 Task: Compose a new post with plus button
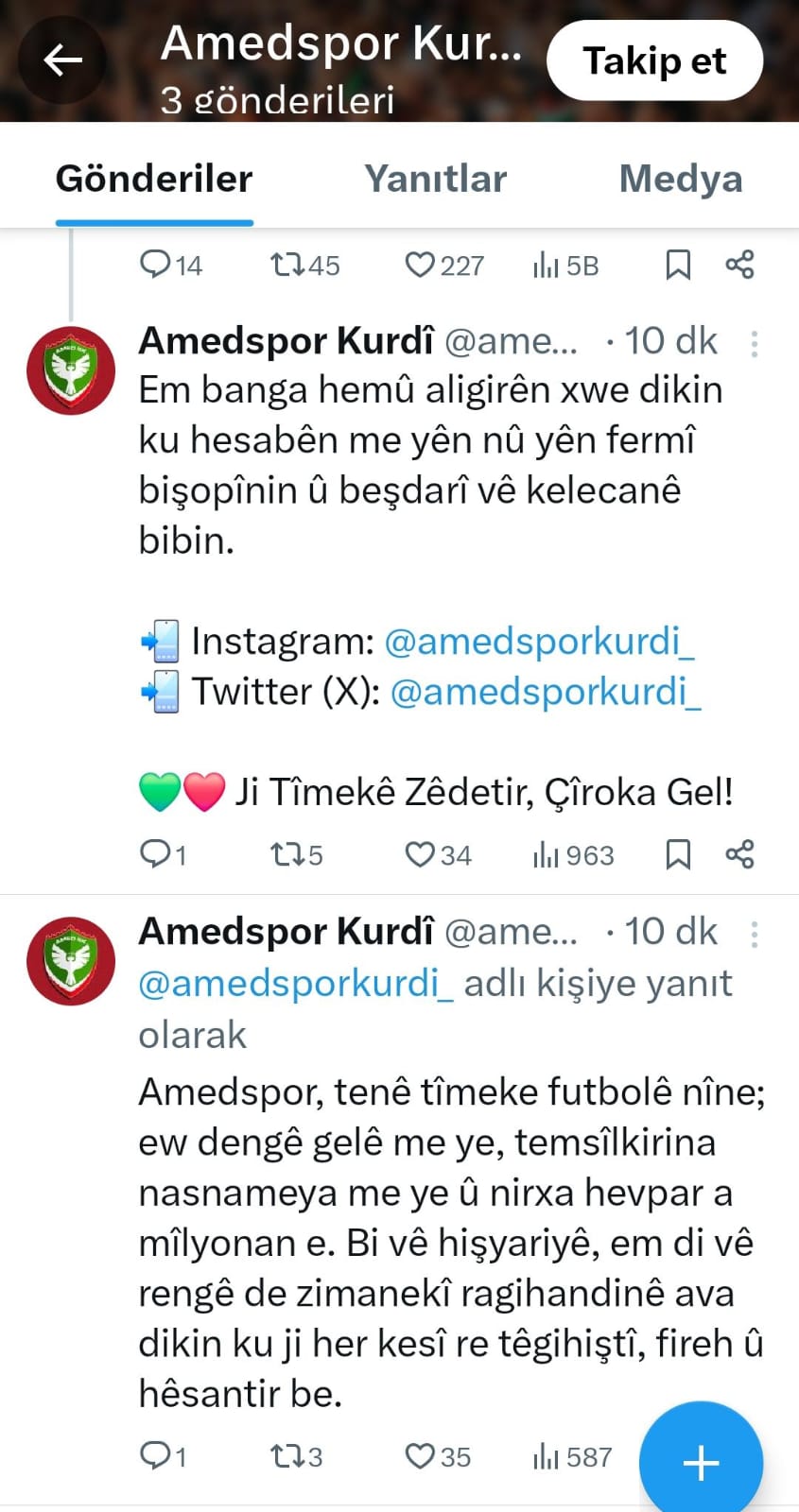click(x=701, y=1462)
